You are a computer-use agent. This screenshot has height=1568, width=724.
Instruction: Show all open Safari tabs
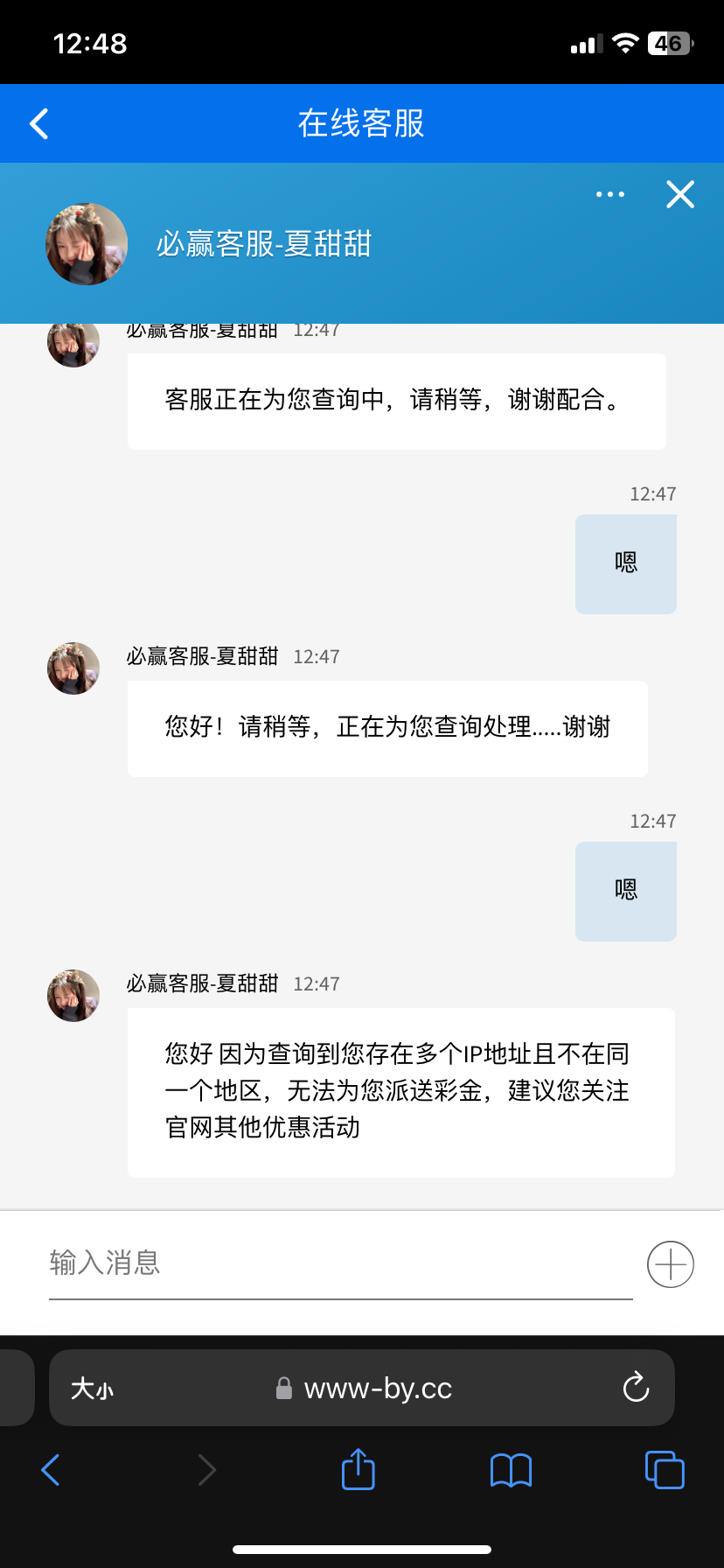pyautogui.click(x=665, y=1470)
